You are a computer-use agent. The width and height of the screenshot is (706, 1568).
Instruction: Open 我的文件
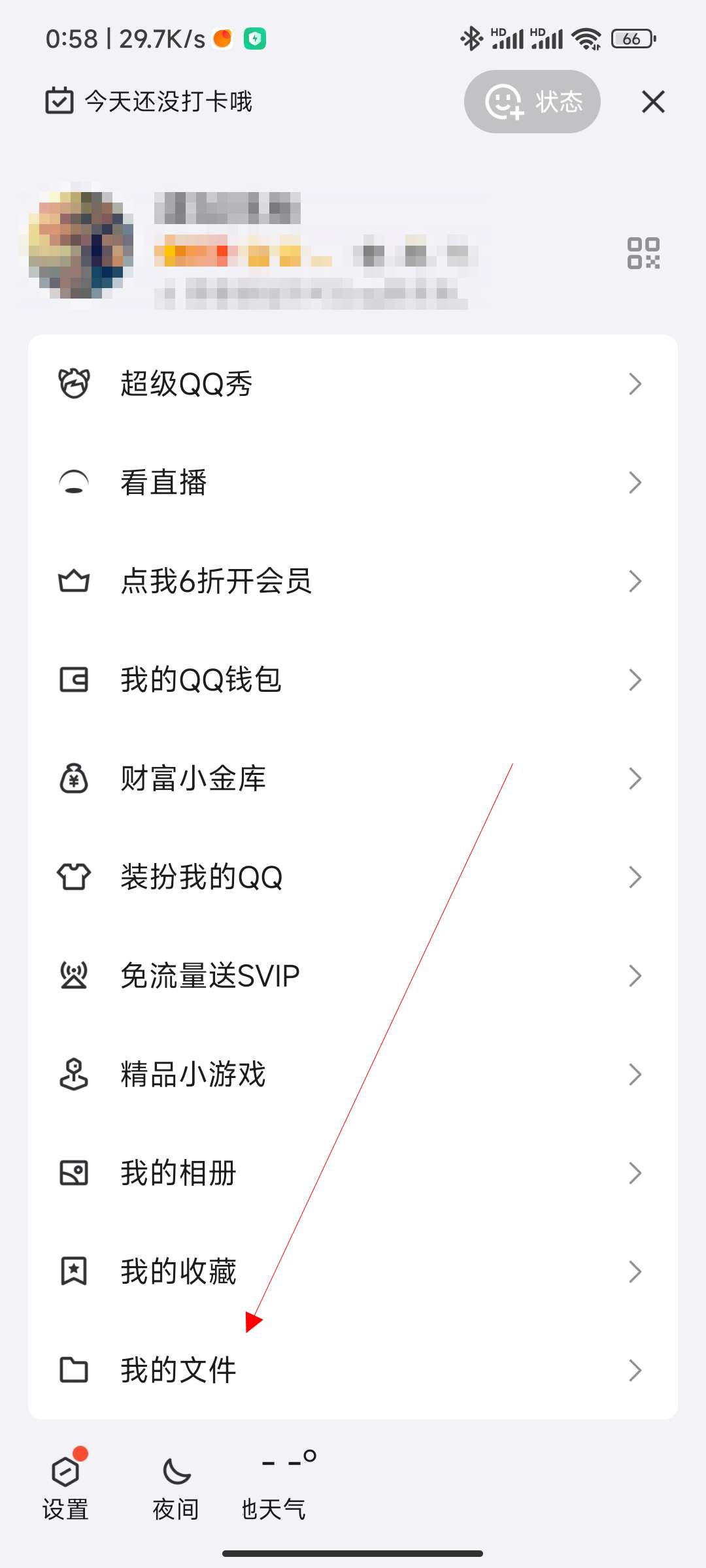click(353, 1370)
